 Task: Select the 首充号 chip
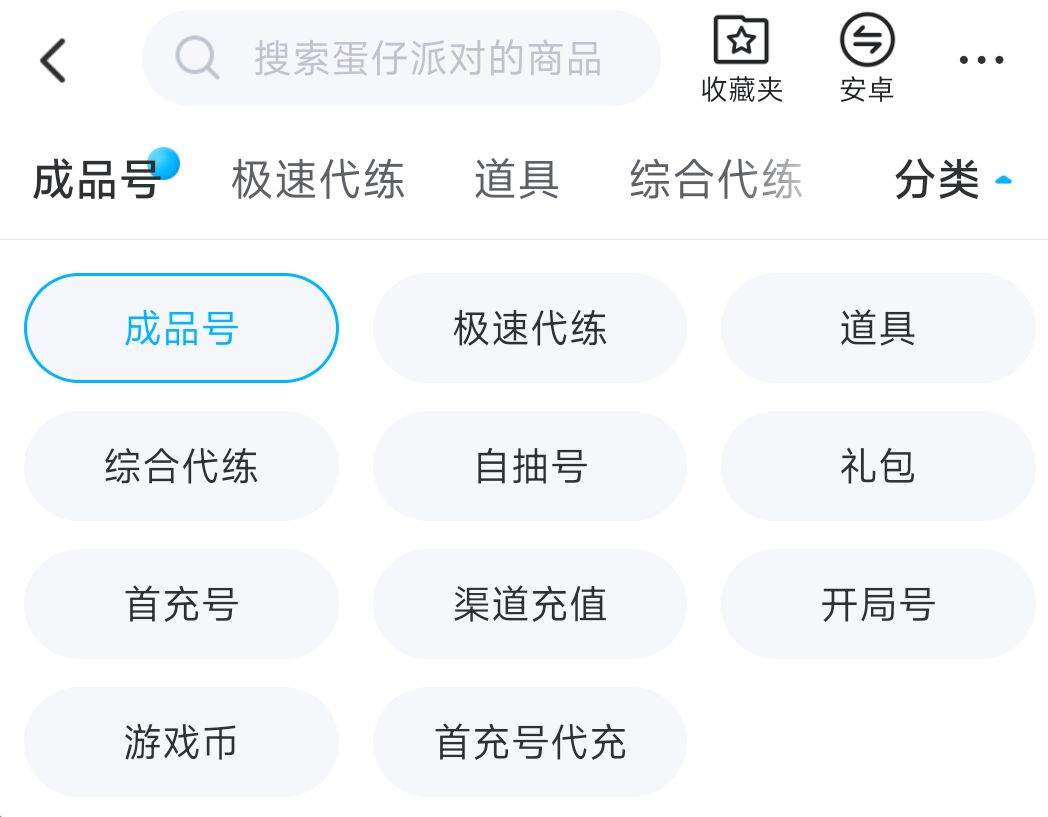pyautogui.click(x=181, y=604)
